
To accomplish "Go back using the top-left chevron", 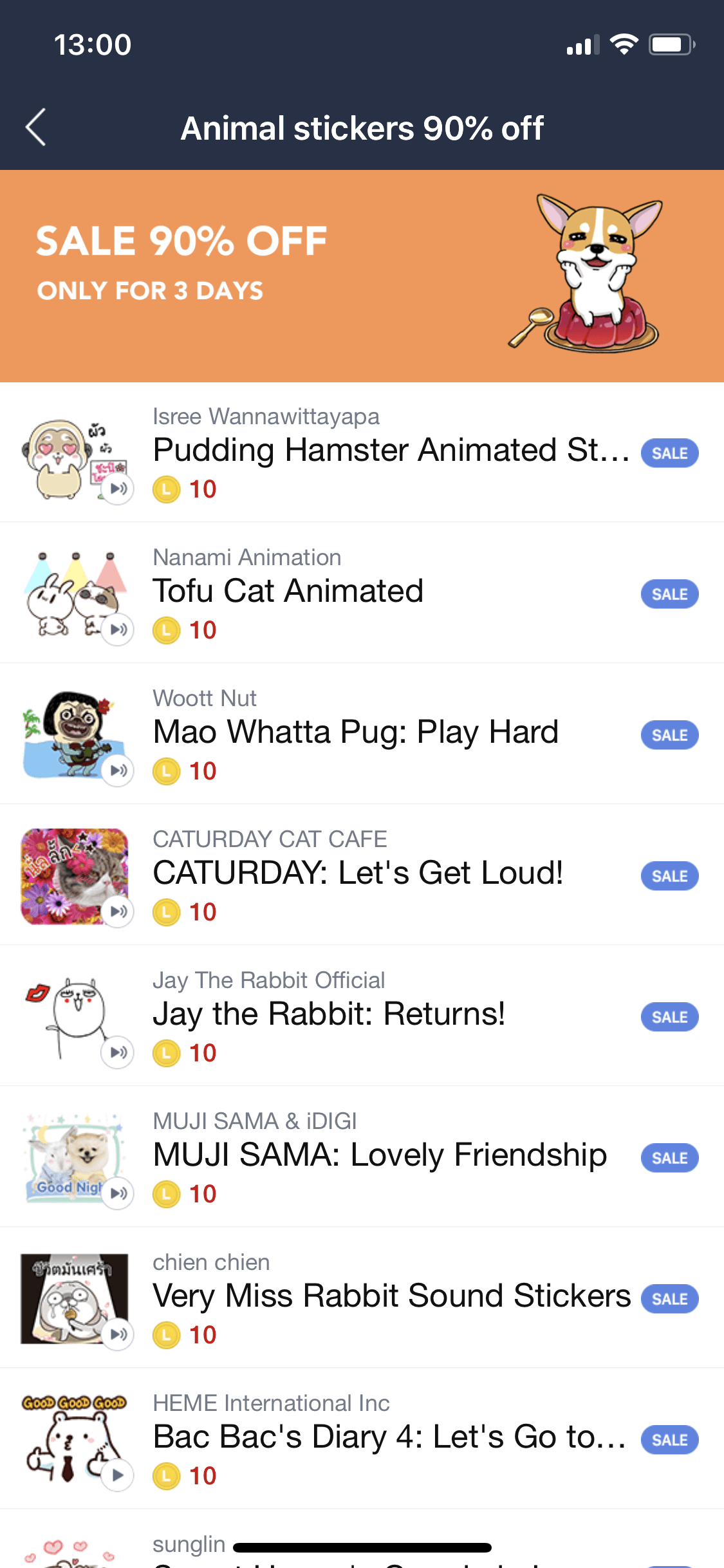I will (37, 127).
